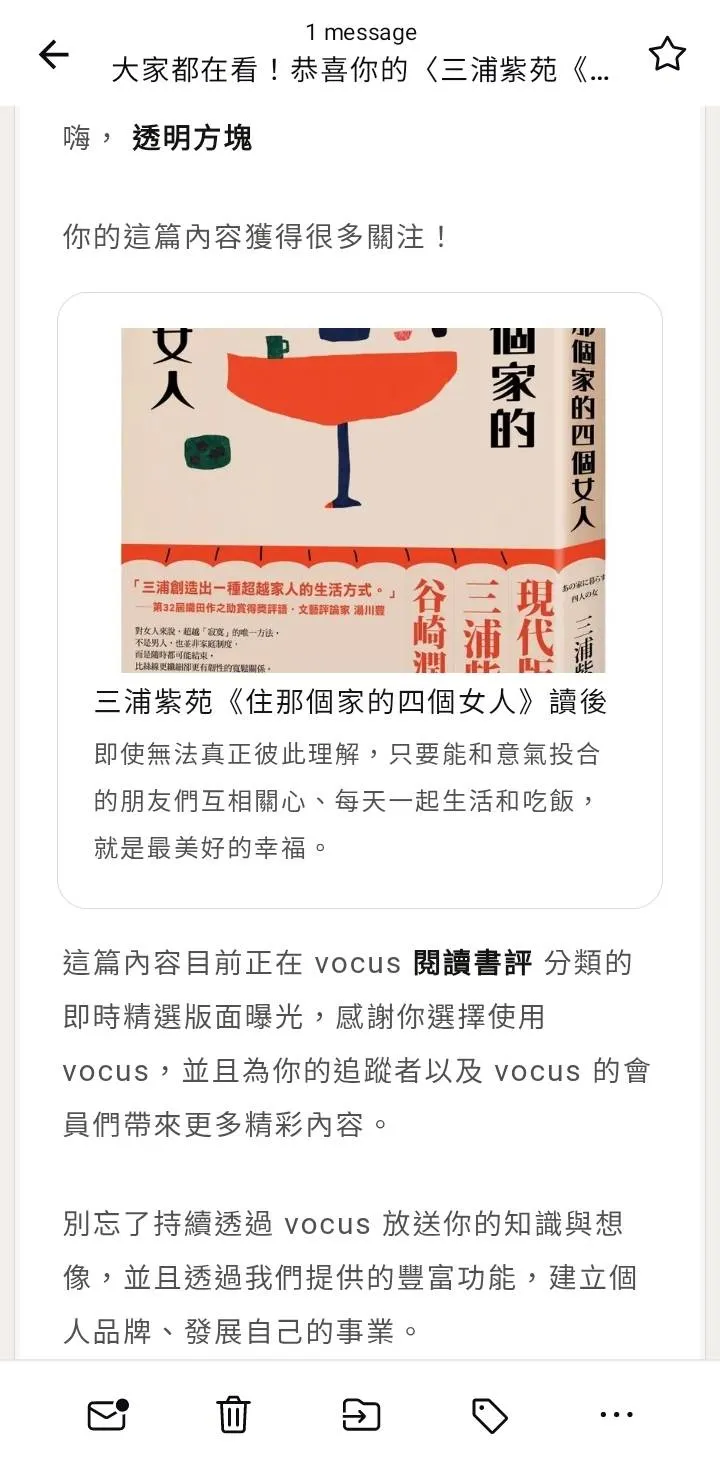Delete this email
Image resolution: width=720 pixels, height=1466 pixels.
tap(233, 1414)
